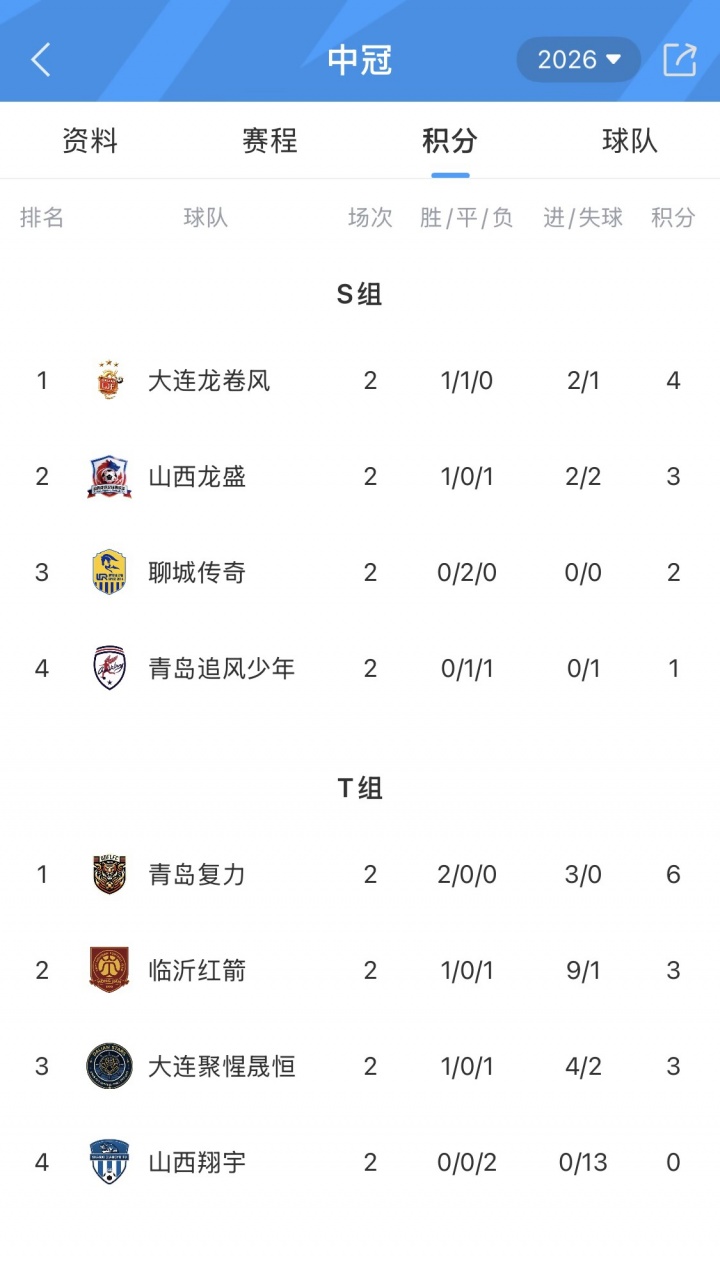Click the 青岛追风少年 team crest
Image resolution: width=720 pixels, height=1261 pixels.
tap(106, 667)
